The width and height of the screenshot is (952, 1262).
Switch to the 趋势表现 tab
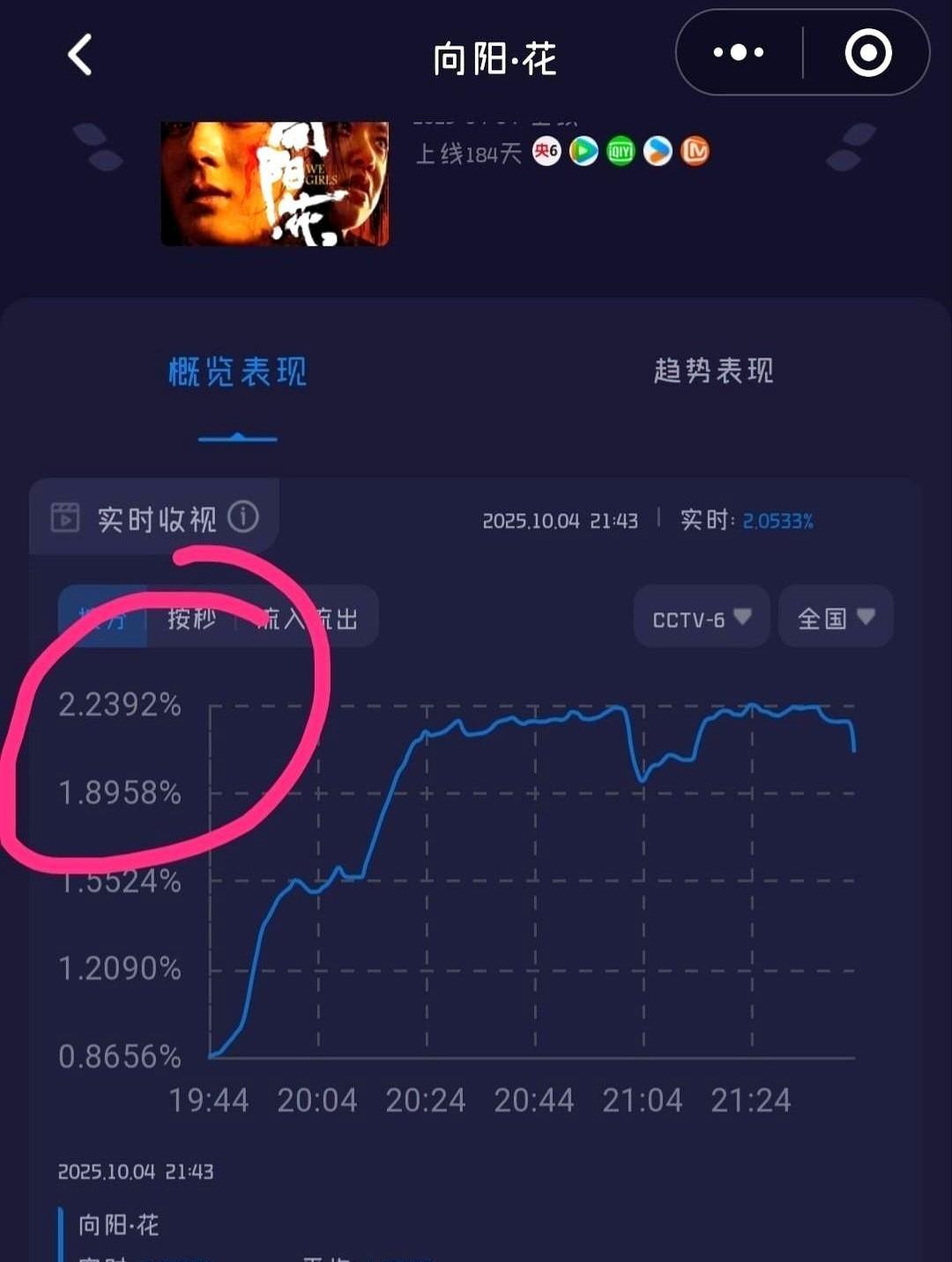click(713, 371)
